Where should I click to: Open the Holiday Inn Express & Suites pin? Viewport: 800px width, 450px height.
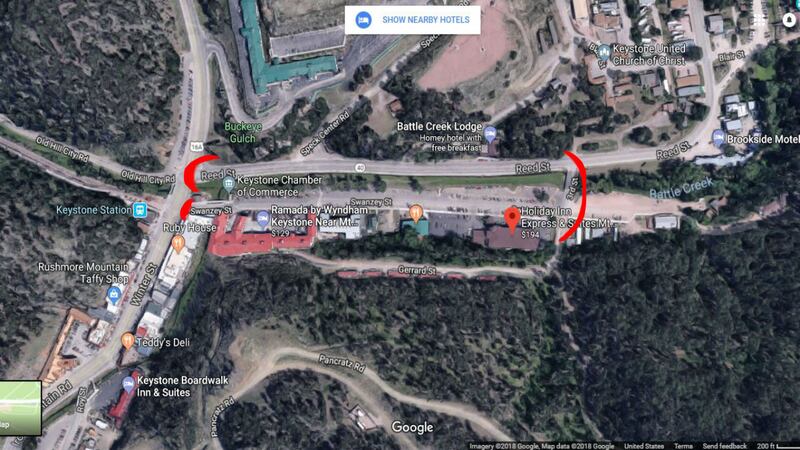pyautogui.click(x=513, y=219)
